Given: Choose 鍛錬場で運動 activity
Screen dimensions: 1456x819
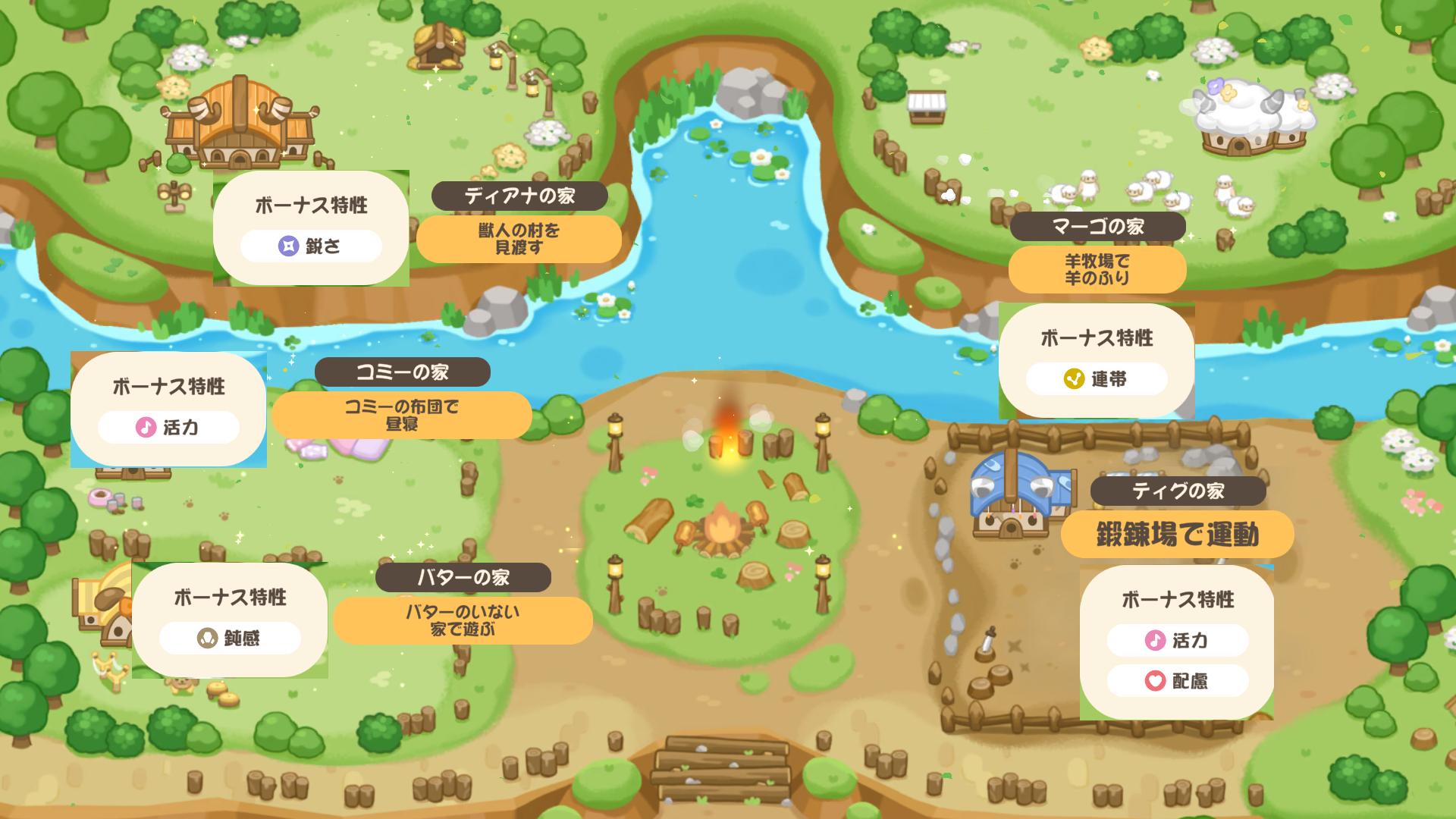Looking at the screenshot, I should click(x=1178, y=535).
